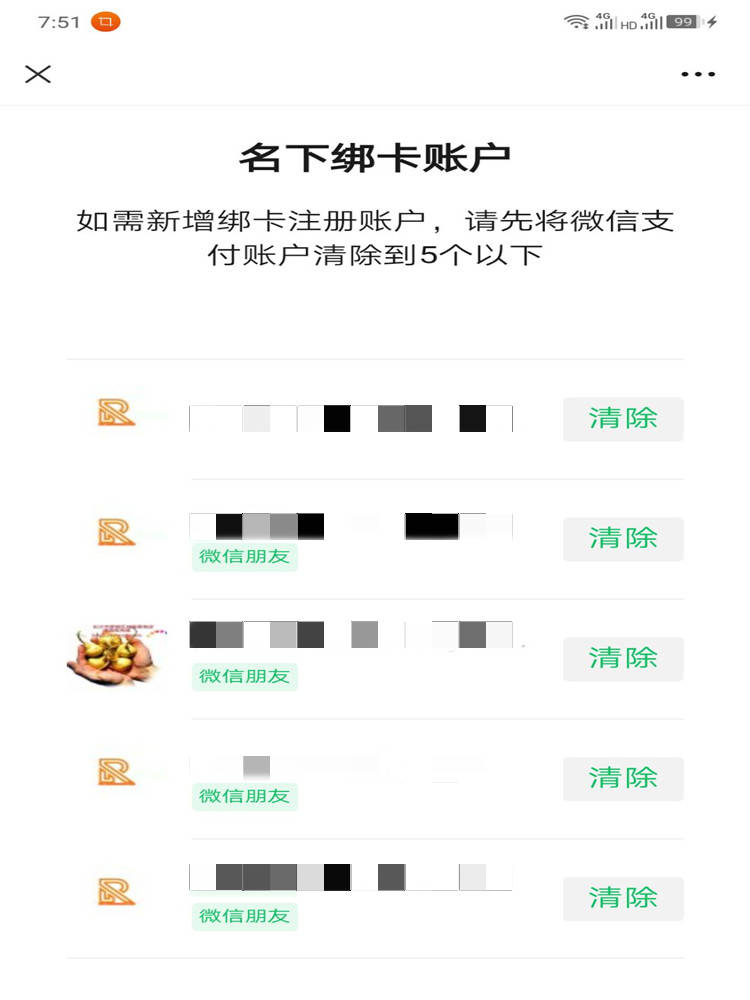Open the three-dot overflow menu
This screenshot has width=750, height=1000.
pyautogui.click(x=698, y=74)
